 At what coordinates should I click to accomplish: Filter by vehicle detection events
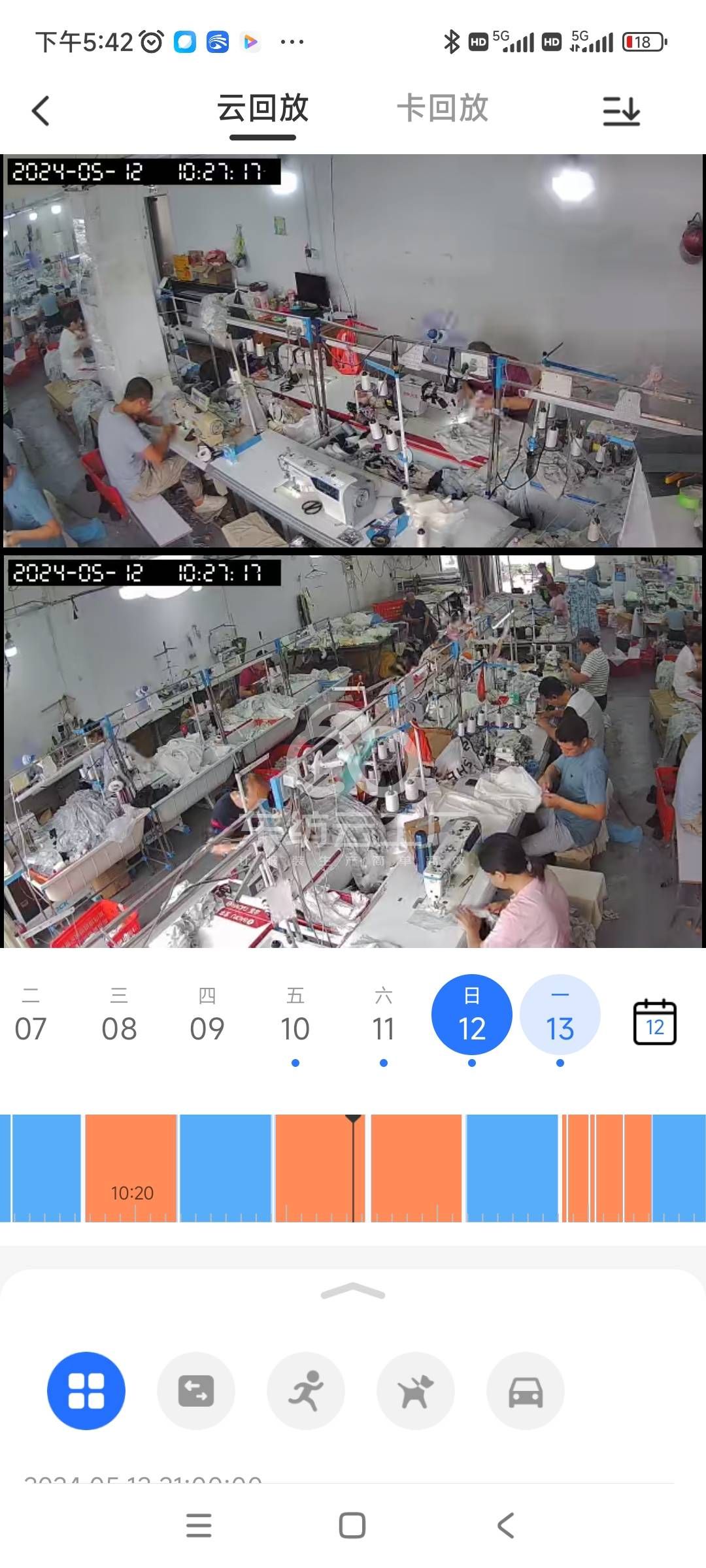[x=526, y=1390]
